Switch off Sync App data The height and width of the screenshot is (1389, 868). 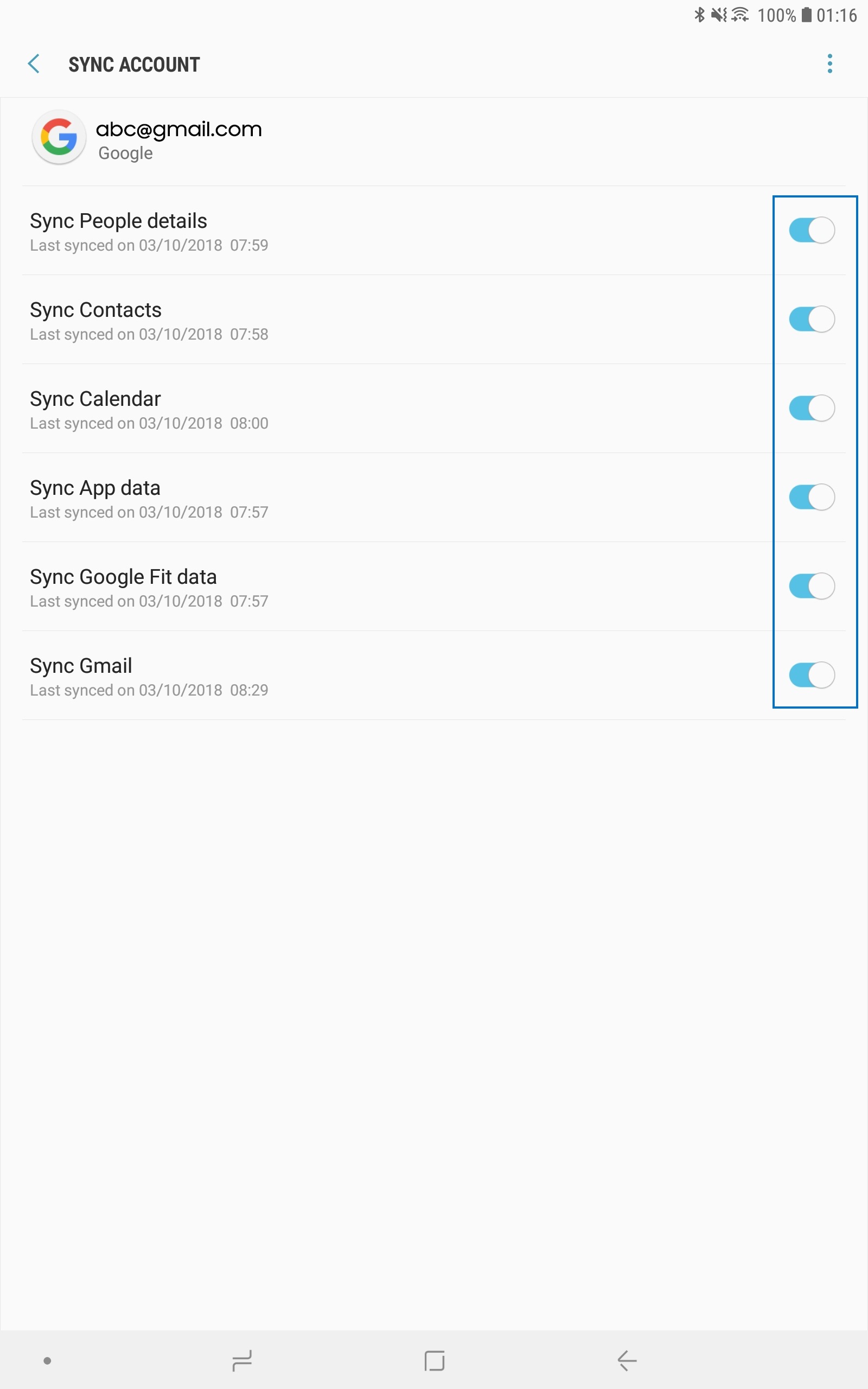coord(812,497)
